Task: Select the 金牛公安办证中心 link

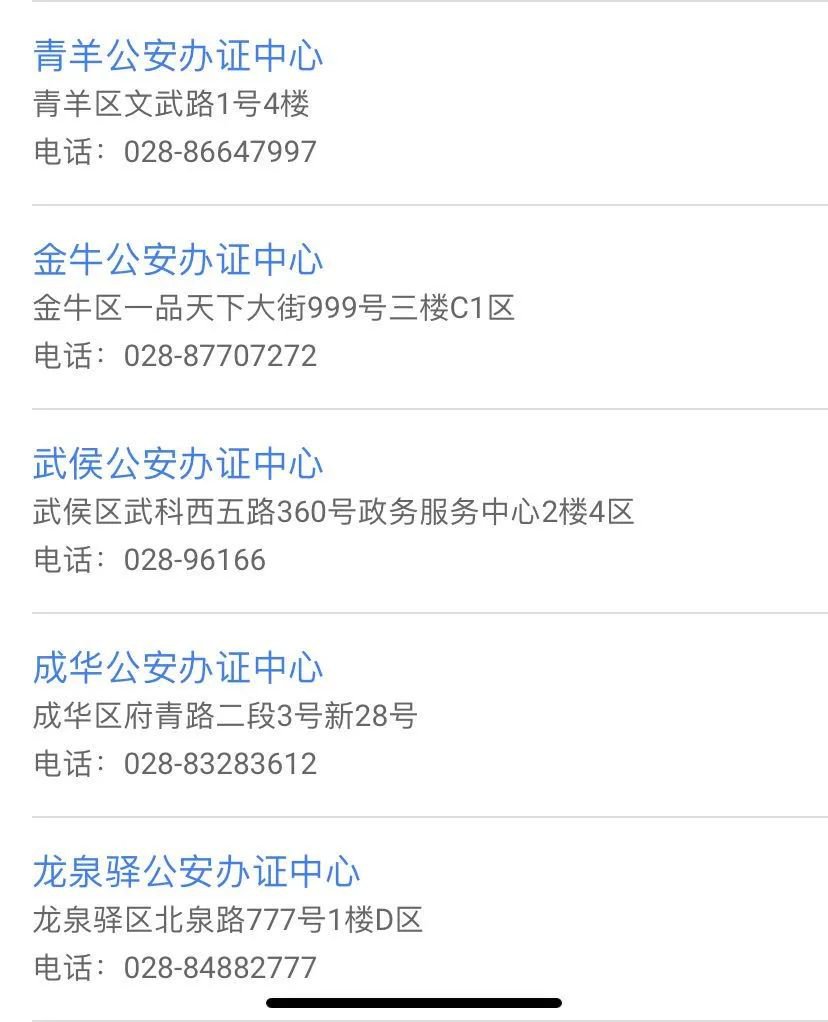Action: click(x=178, y=260)
